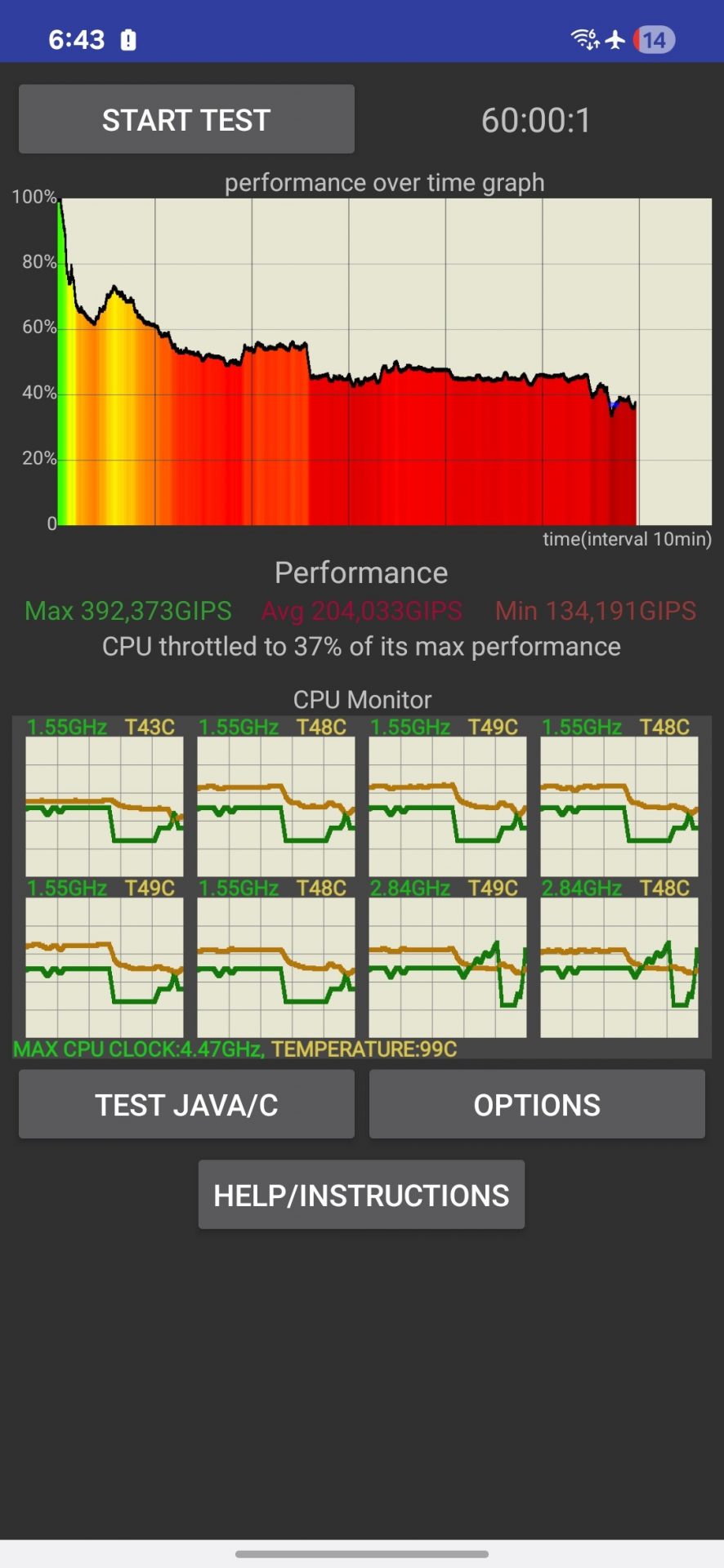Tap the START TEST button

tap(186, 119)
